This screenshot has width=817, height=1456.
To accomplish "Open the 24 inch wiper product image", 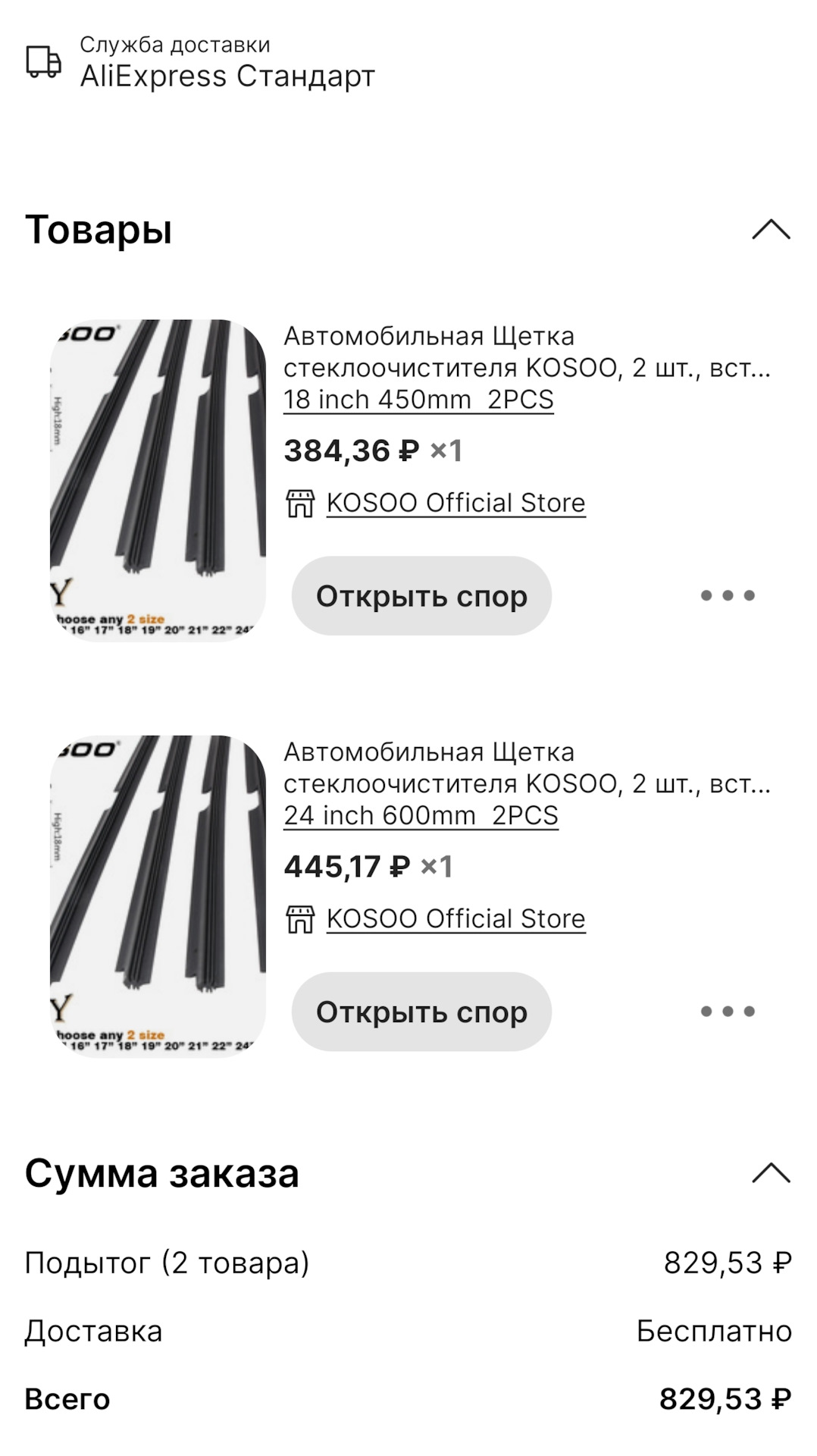I will coord(158,896).
